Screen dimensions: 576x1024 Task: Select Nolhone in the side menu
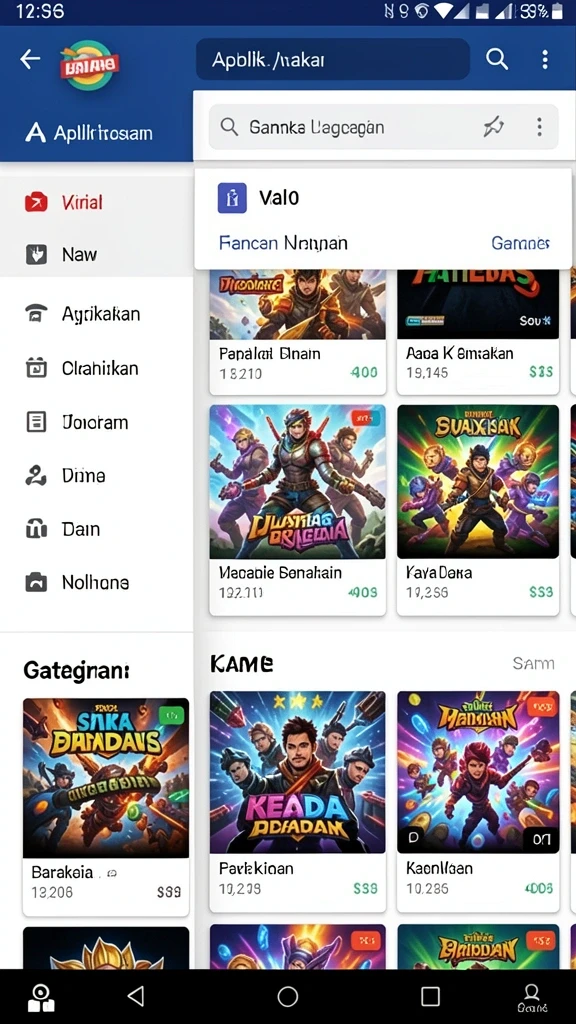point(96,582)
